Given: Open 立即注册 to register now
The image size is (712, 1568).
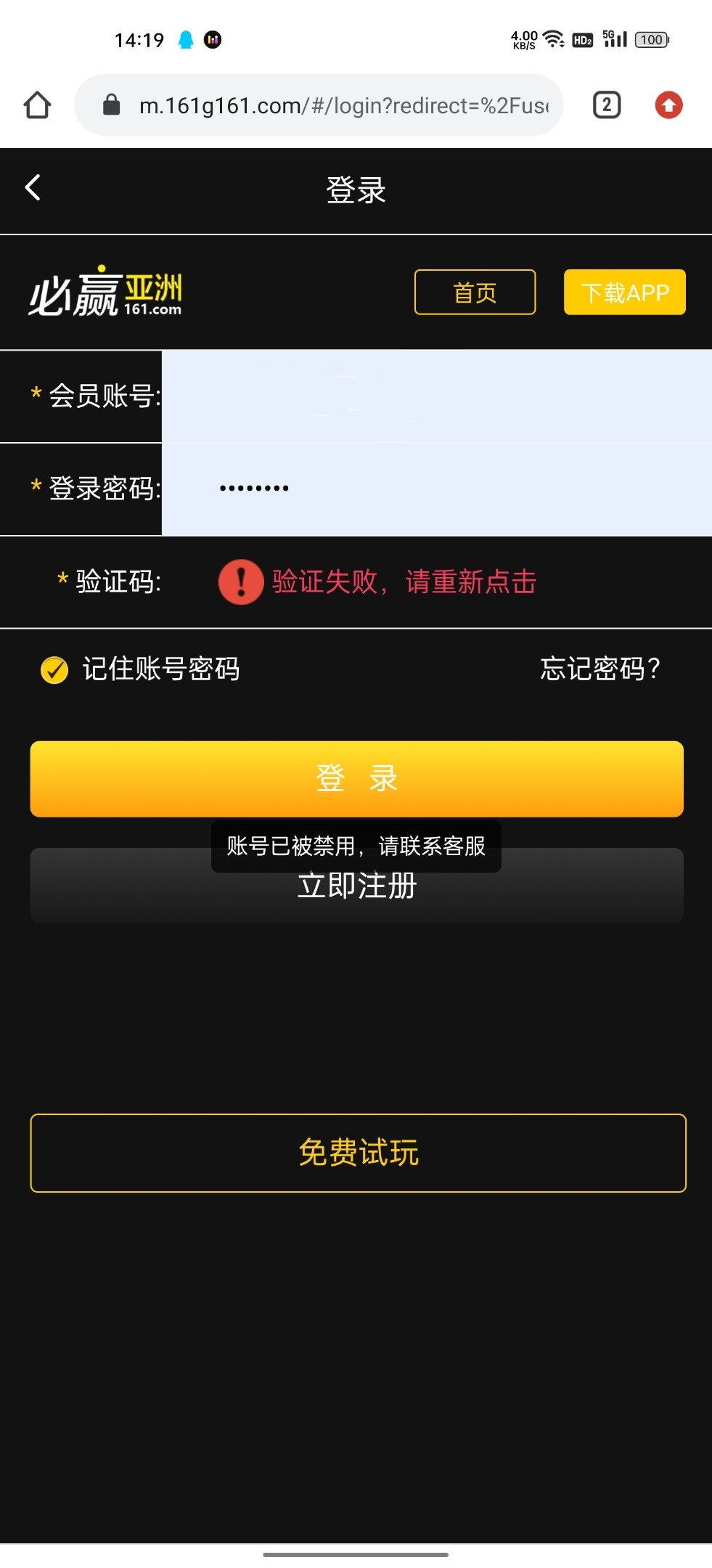Looking at the screenshot, I should pyautogui.click(x=356, y=897).
